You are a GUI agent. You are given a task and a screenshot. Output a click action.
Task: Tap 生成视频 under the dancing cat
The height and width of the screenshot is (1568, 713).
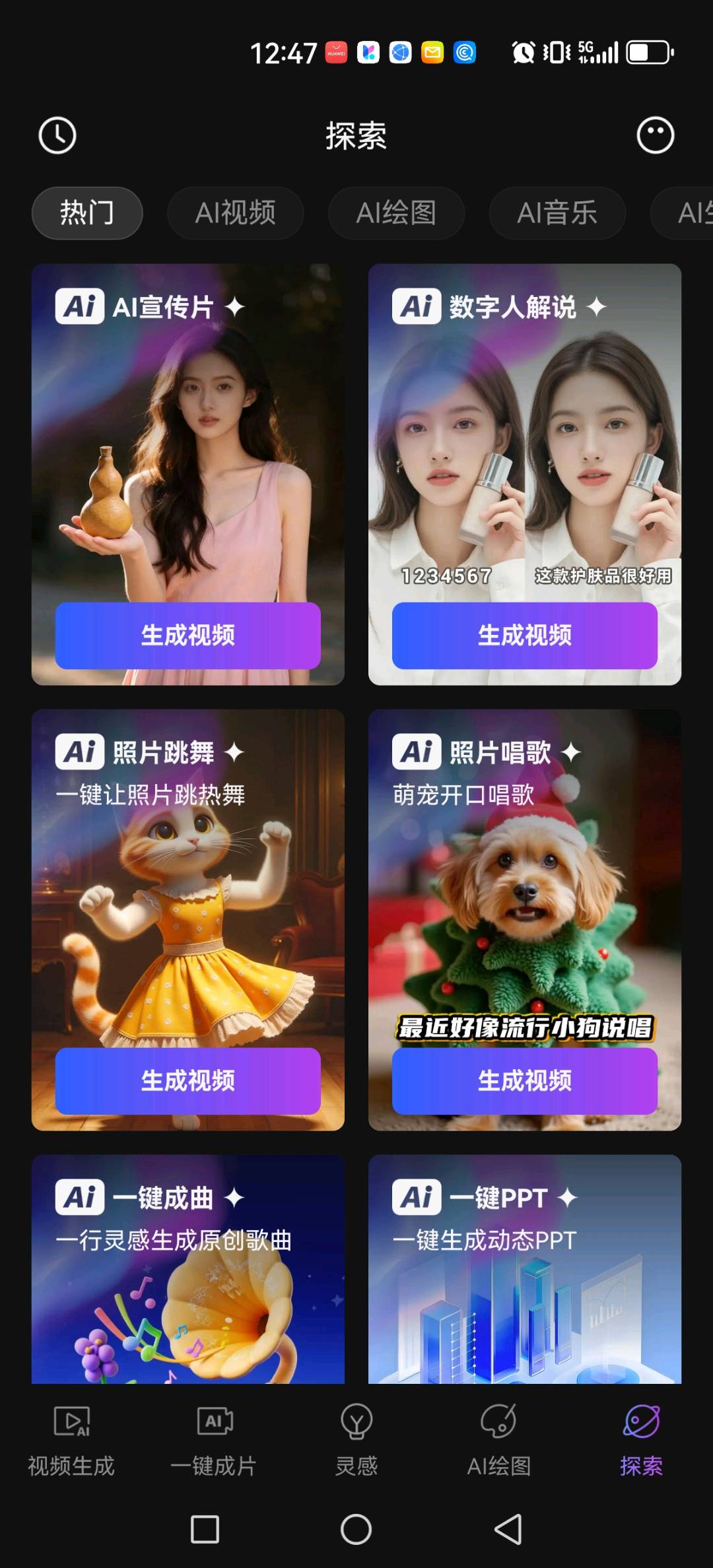pyautogui.click(x=187, y=1082)
